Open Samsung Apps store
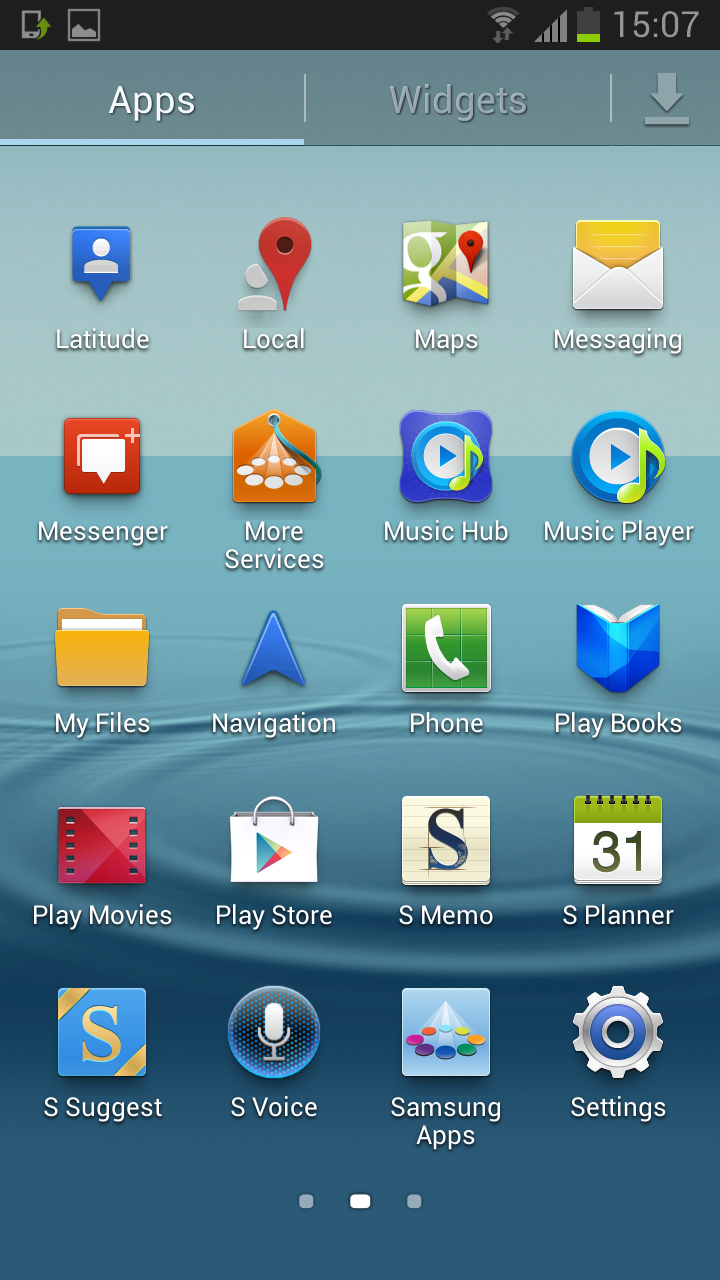This screenshot has width=720, height=1280. (446, 1033)
